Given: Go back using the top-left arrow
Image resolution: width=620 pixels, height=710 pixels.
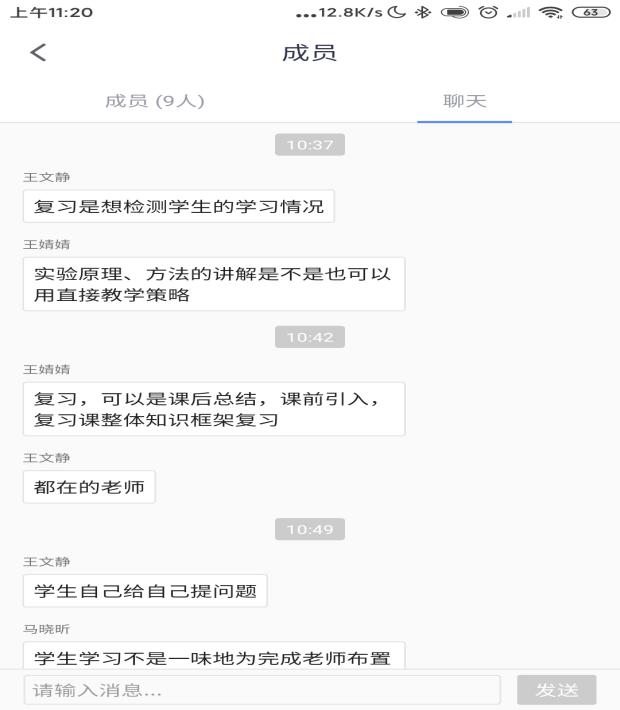Looking at the screenshot, I should (38, 53).
